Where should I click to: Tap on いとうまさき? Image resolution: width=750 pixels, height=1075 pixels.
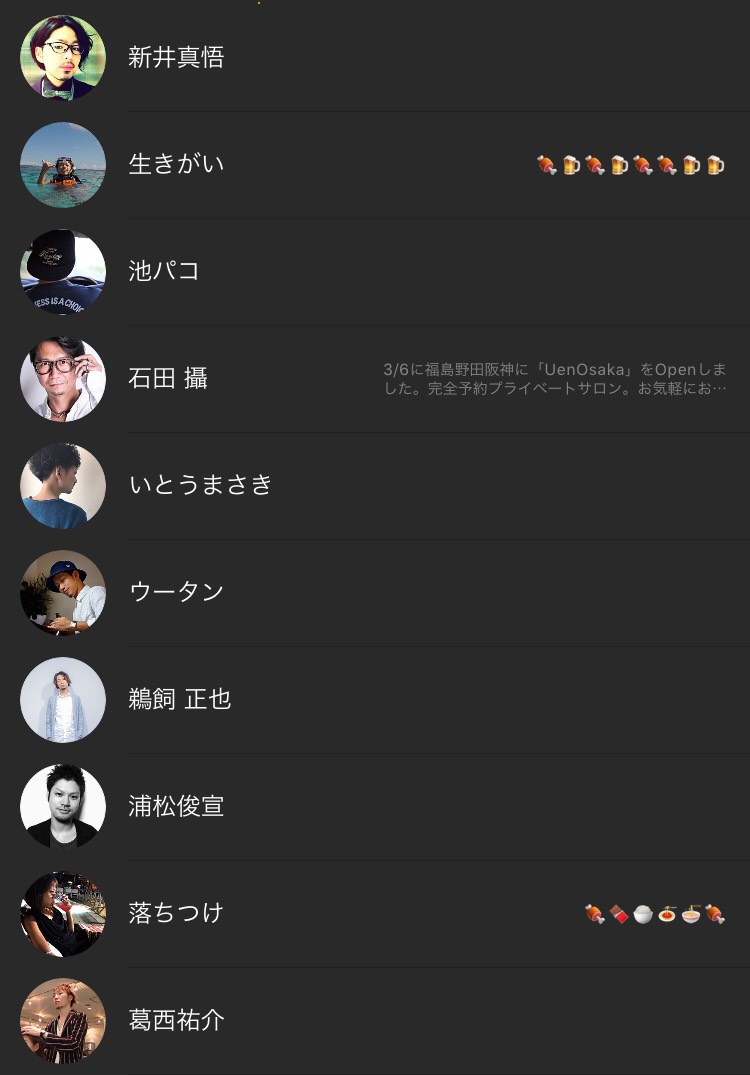coord(200,486)
